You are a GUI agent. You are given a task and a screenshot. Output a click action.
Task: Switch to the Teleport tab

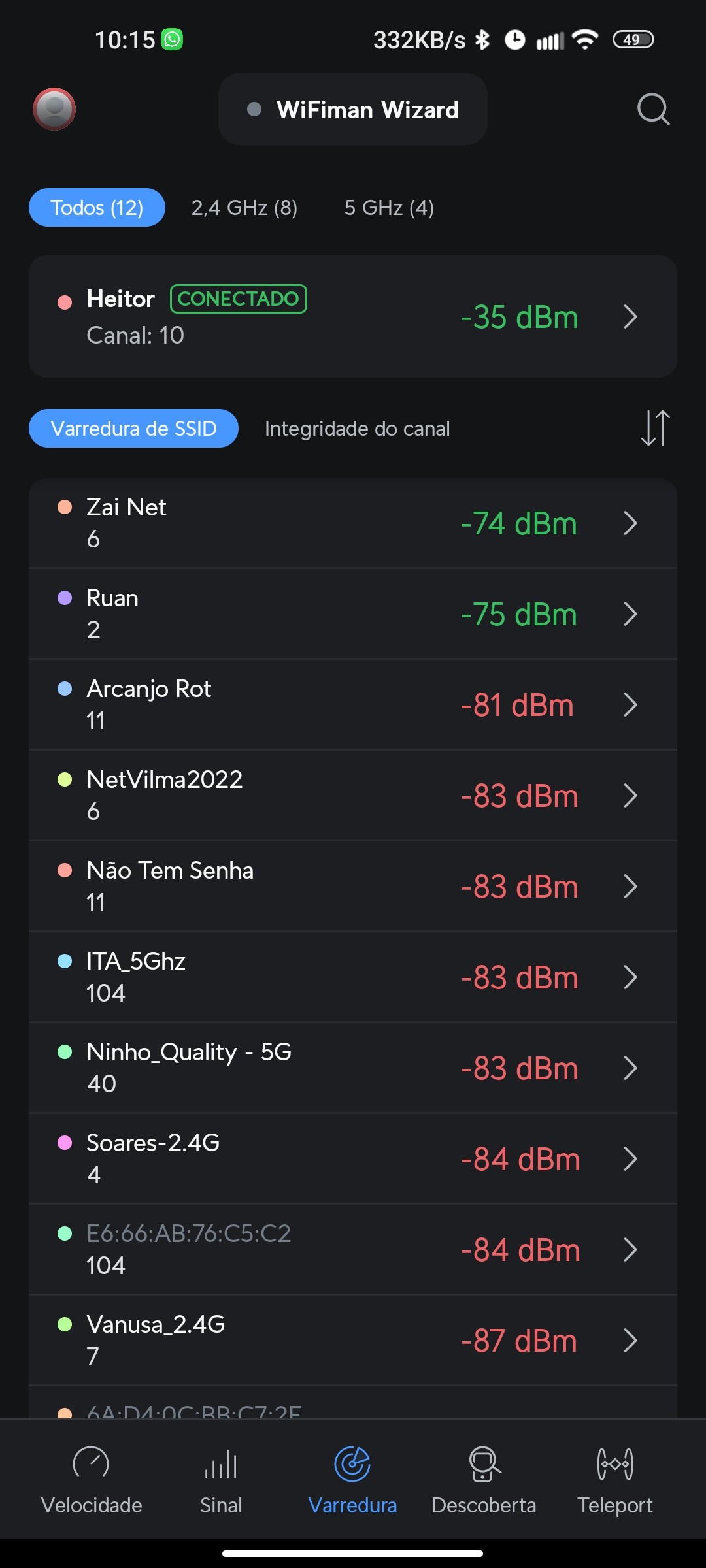click(x=614, y=1479)
